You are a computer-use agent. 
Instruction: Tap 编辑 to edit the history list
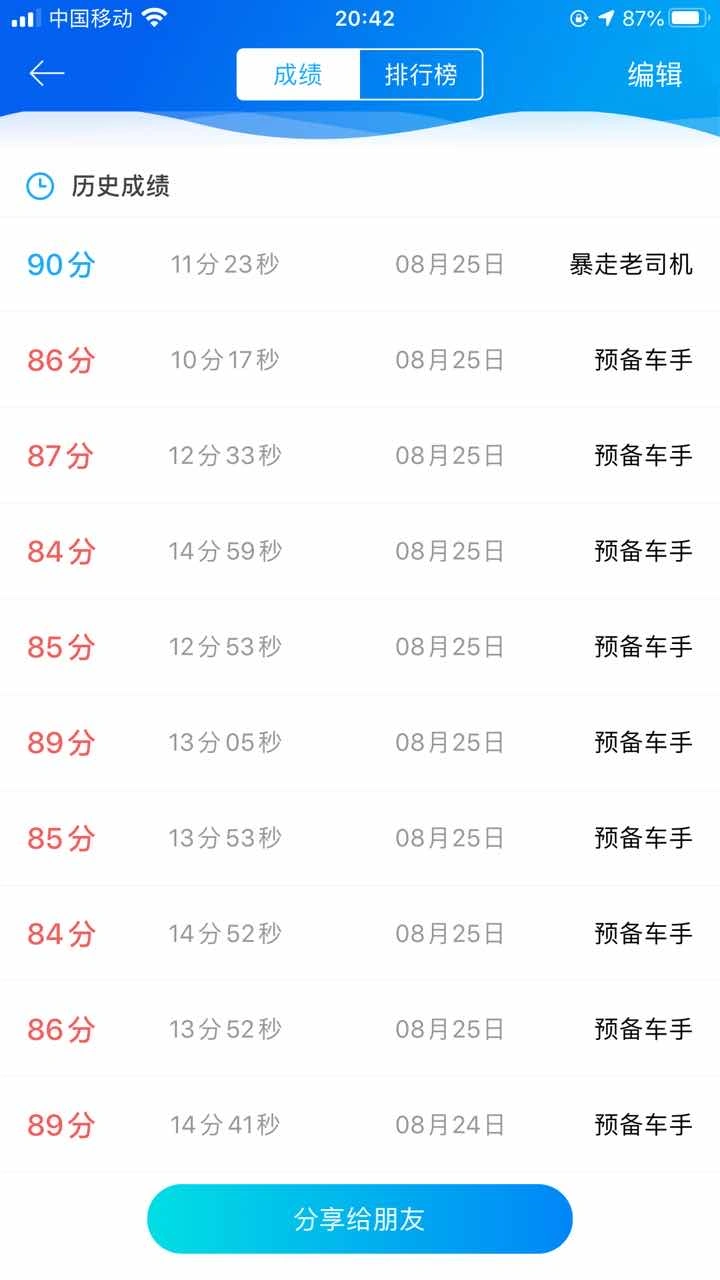point(655,75)
